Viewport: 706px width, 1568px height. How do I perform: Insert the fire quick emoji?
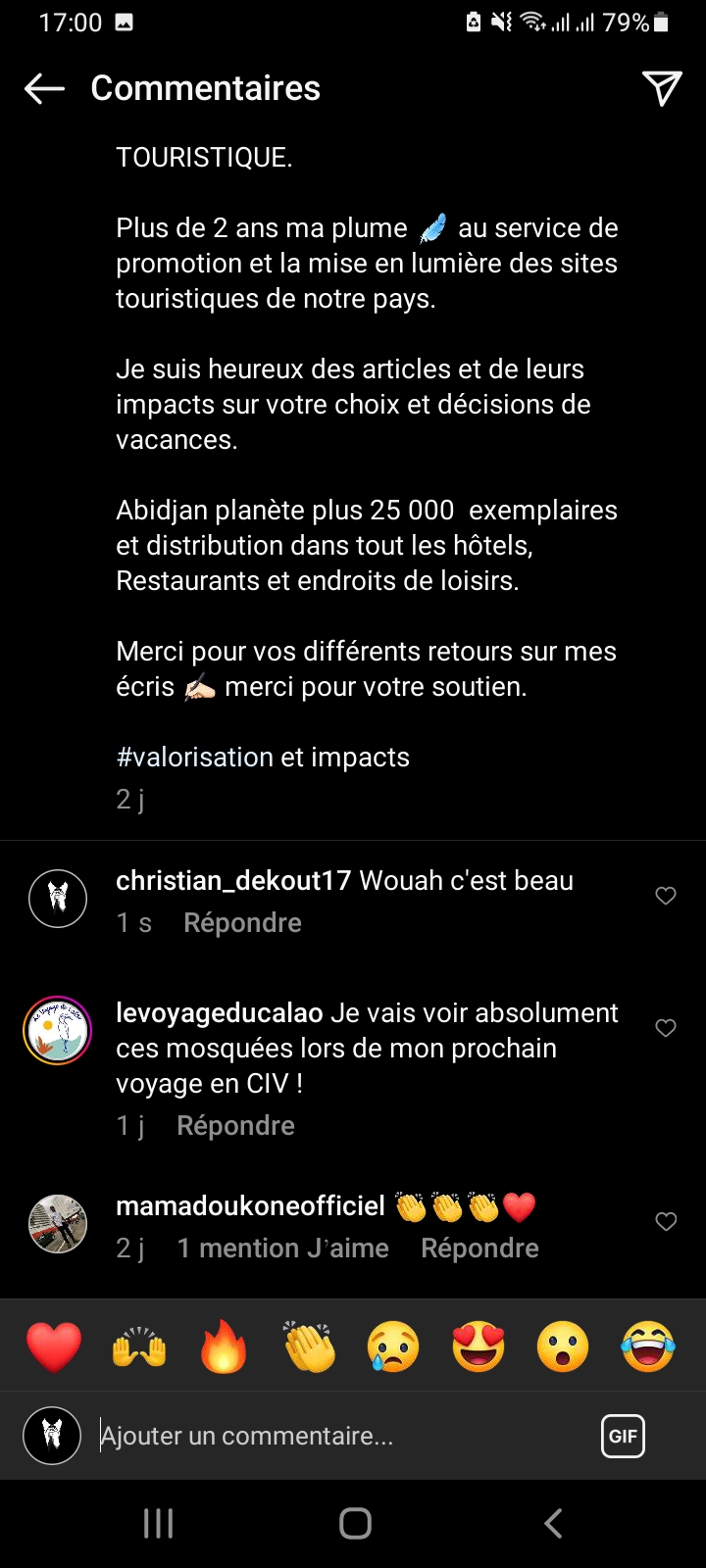224,1346
